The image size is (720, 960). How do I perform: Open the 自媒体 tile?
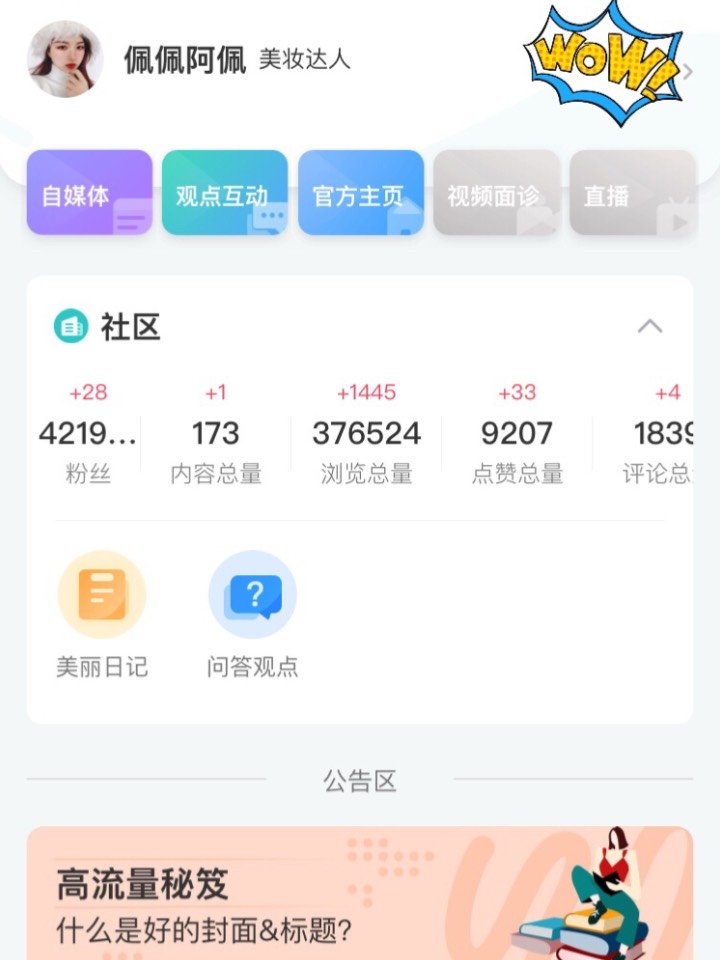[x=89, y=193]
